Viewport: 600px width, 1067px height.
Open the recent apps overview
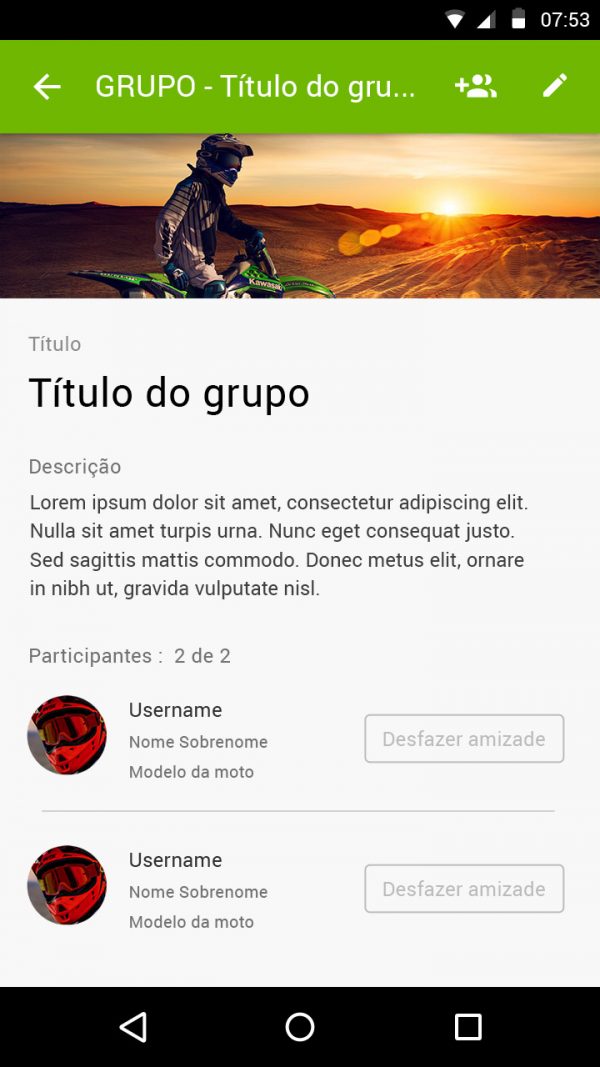(x=468, y=1026)
